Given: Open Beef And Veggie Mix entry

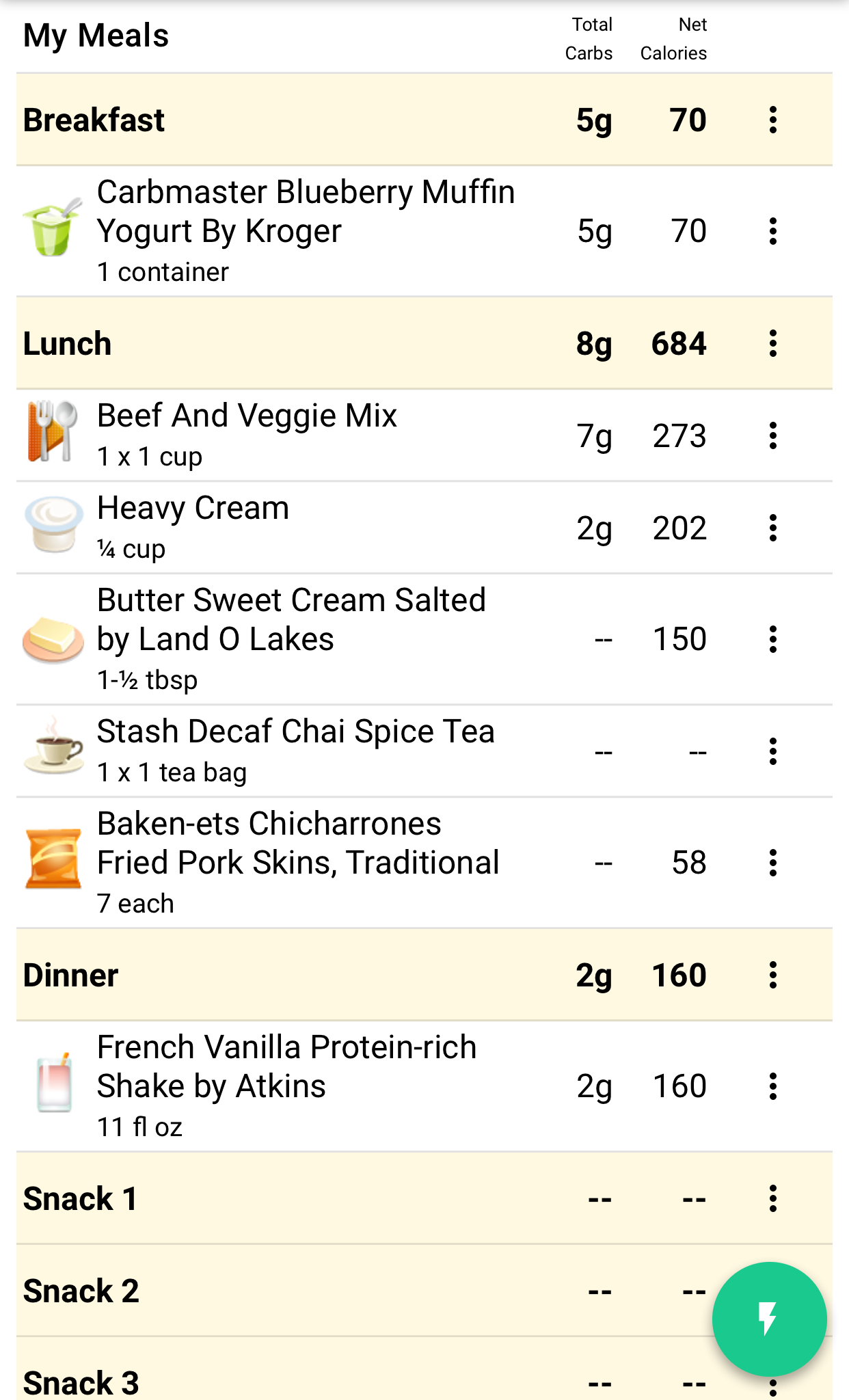Looking at the screenshot, I should pyautogui.click(x=383, y=435).
